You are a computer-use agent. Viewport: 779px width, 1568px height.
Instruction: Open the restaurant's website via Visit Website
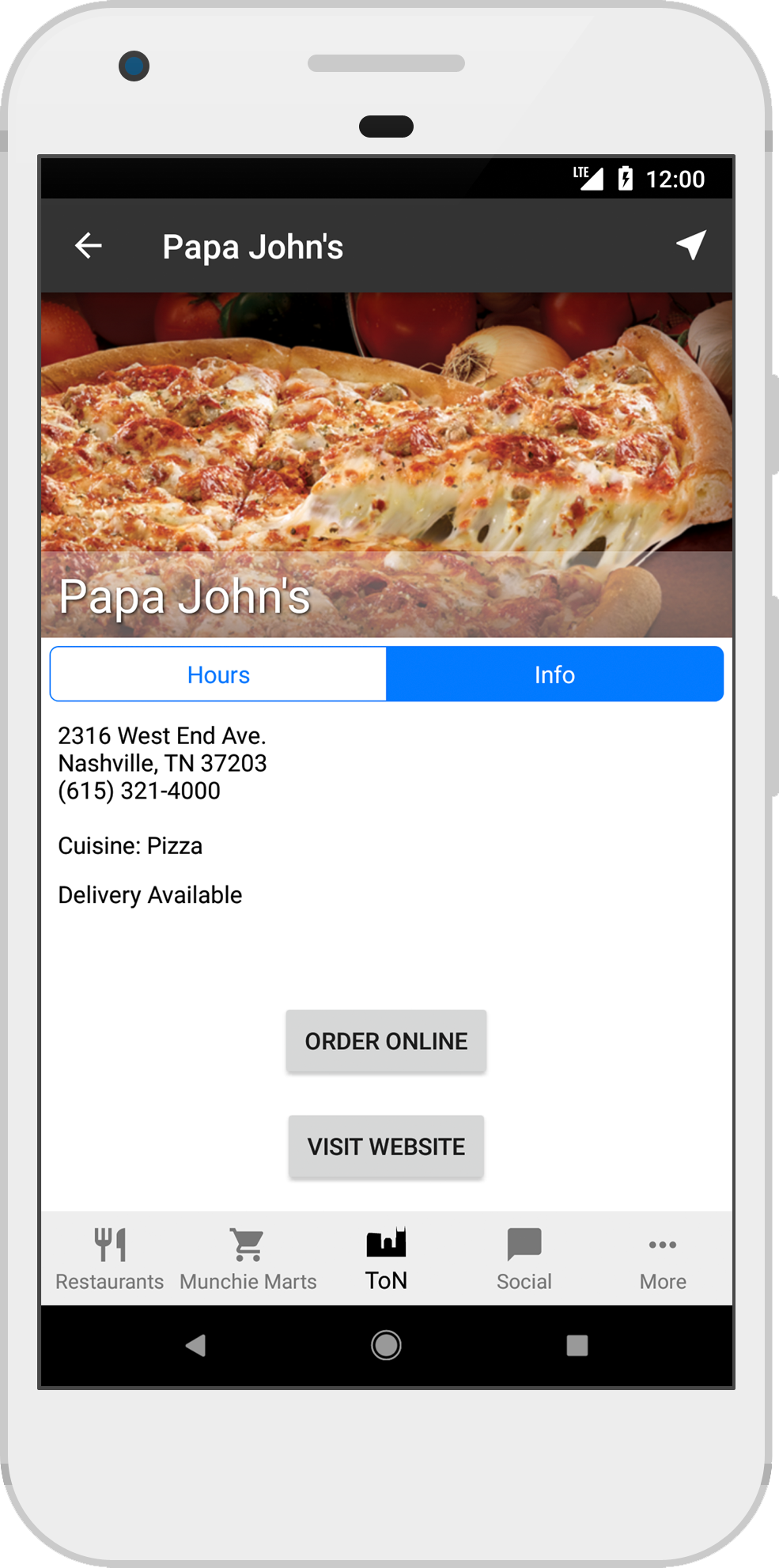386,1147
